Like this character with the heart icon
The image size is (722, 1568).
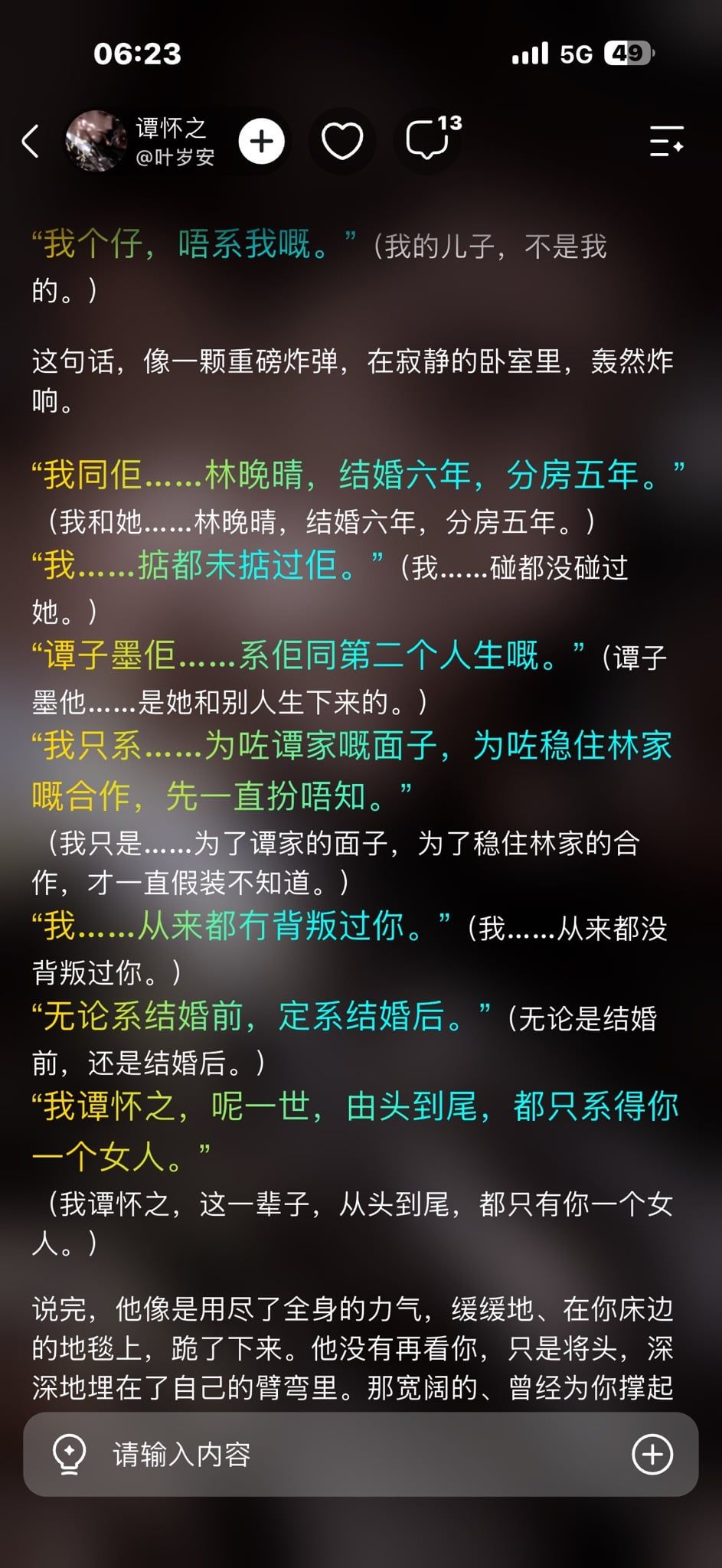pyautogui.click(x=341, y=142)
